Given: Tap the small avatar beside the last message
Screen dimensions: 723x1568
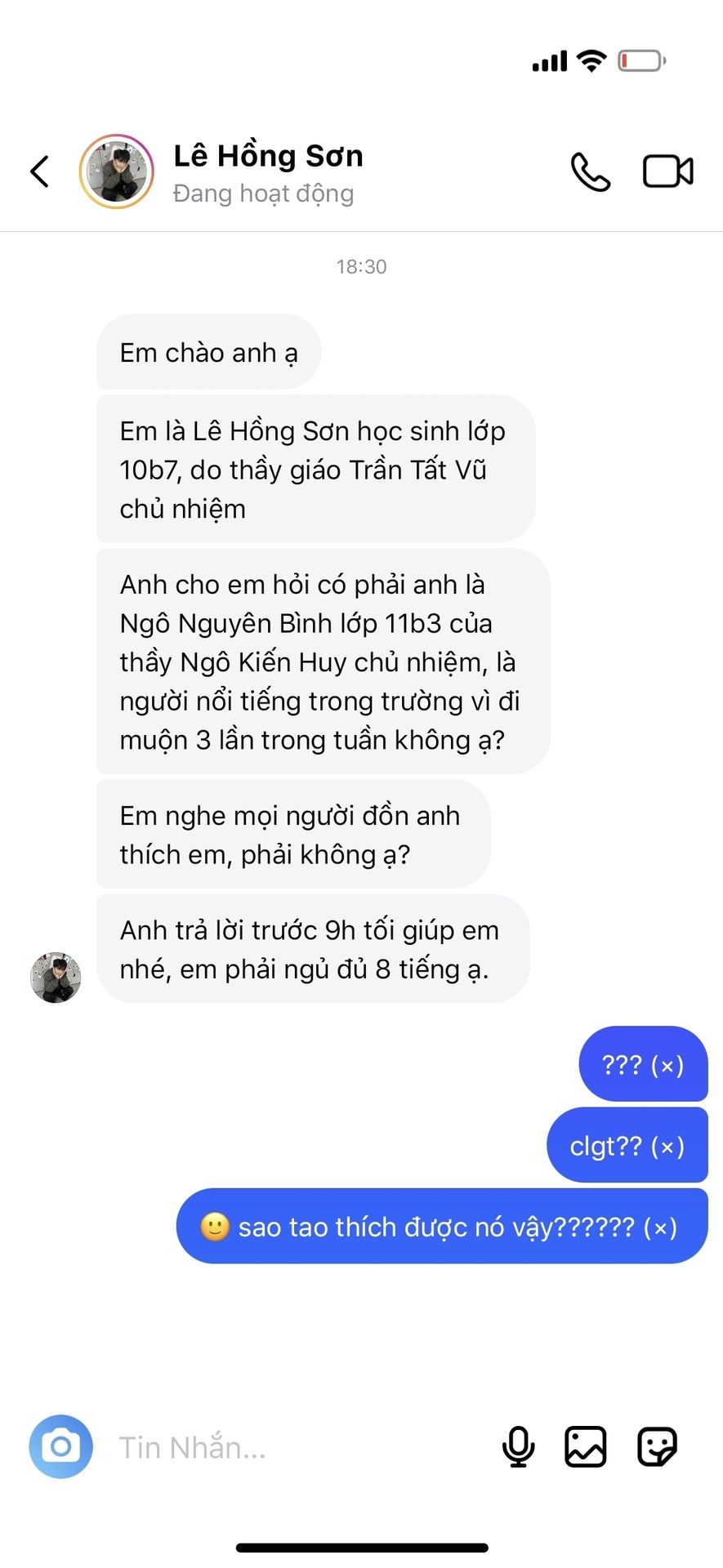Looking at the screenshot, I should coord(56,977).
